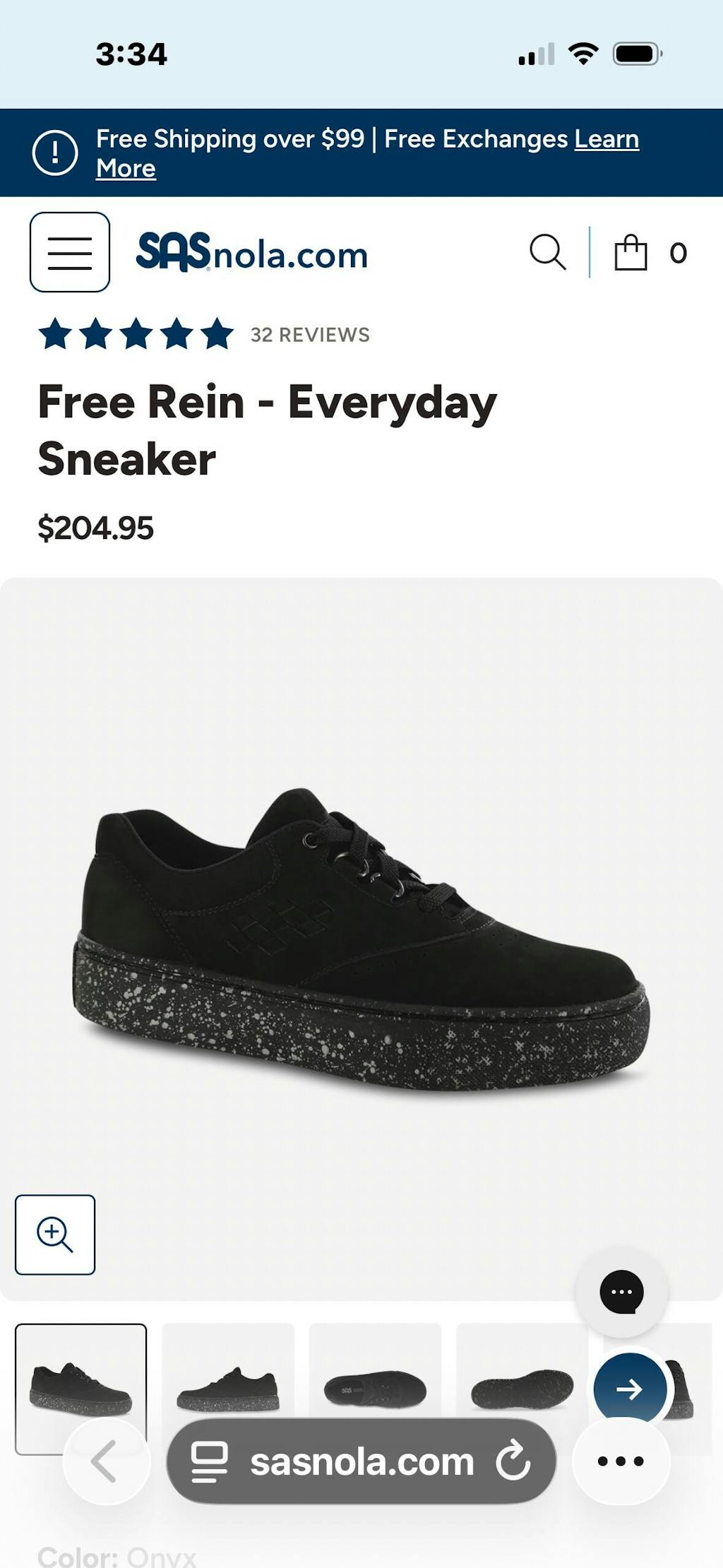Follow the Learn More shipping link
The image size is (723, 1568).
(x=606, y=139)
